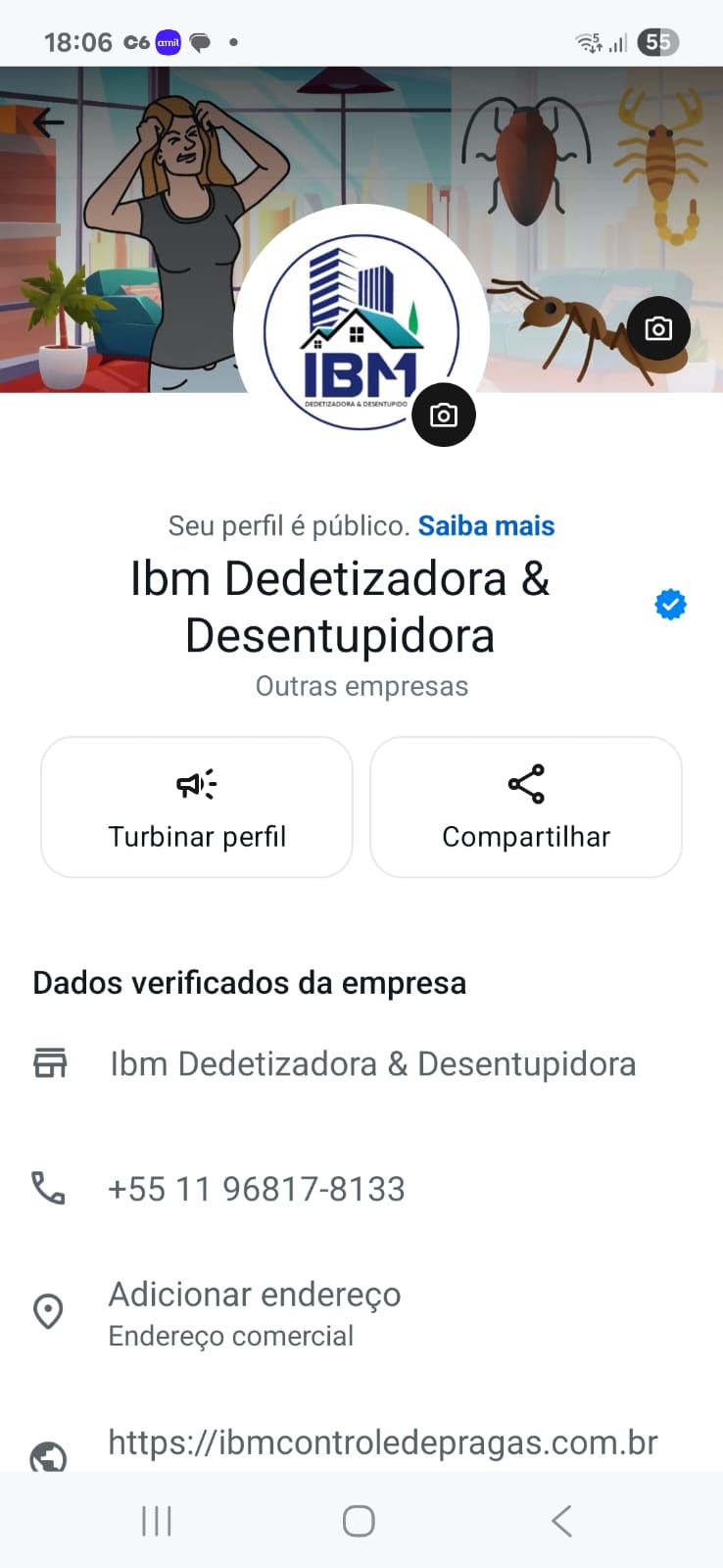Viewport: 723px width, 1568px height.
Task: Tap the phone icon next to the number
Action: click(x=48, y=1188)
